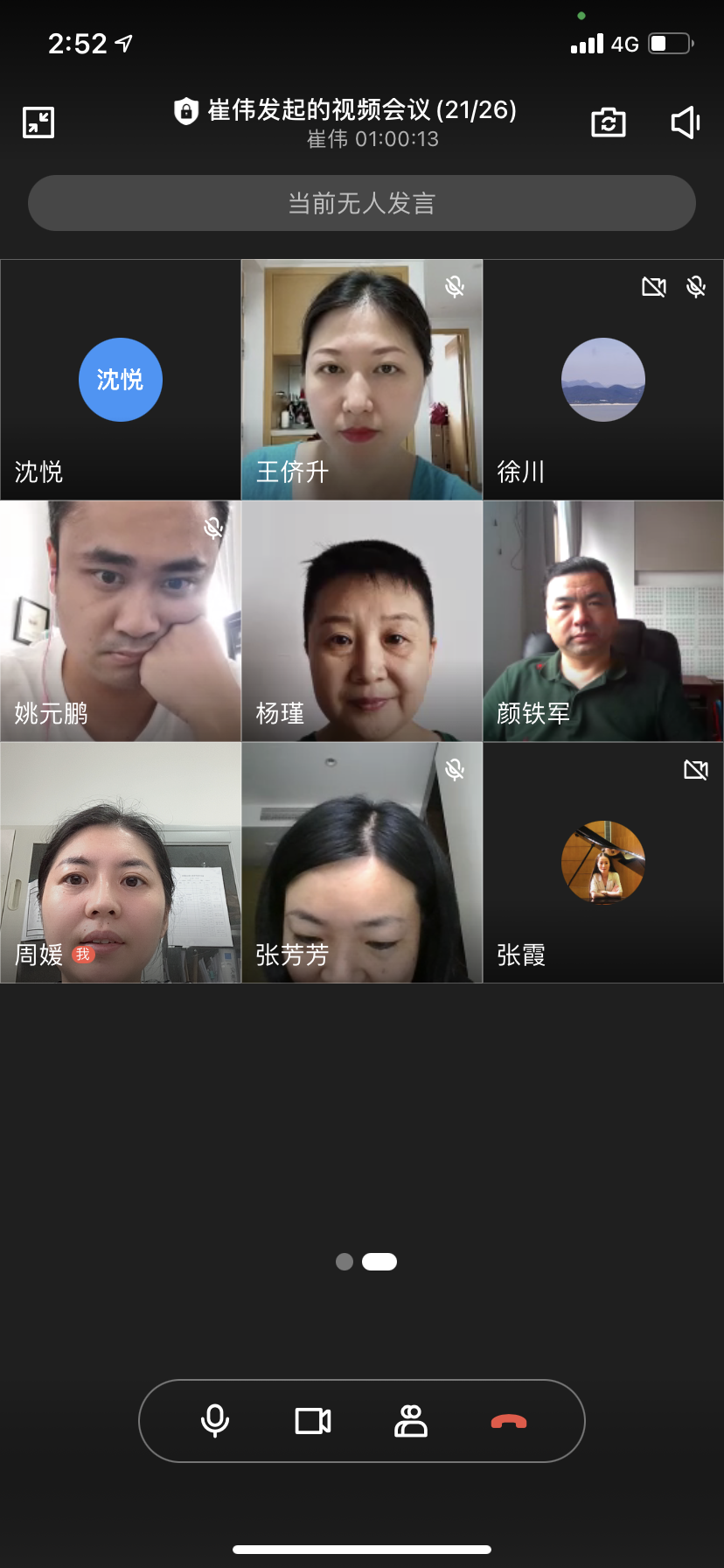Hang up the video meeting
The height and width of the screenshot is (1568, 724).
pyautogui.click(x=509, y=1421)
